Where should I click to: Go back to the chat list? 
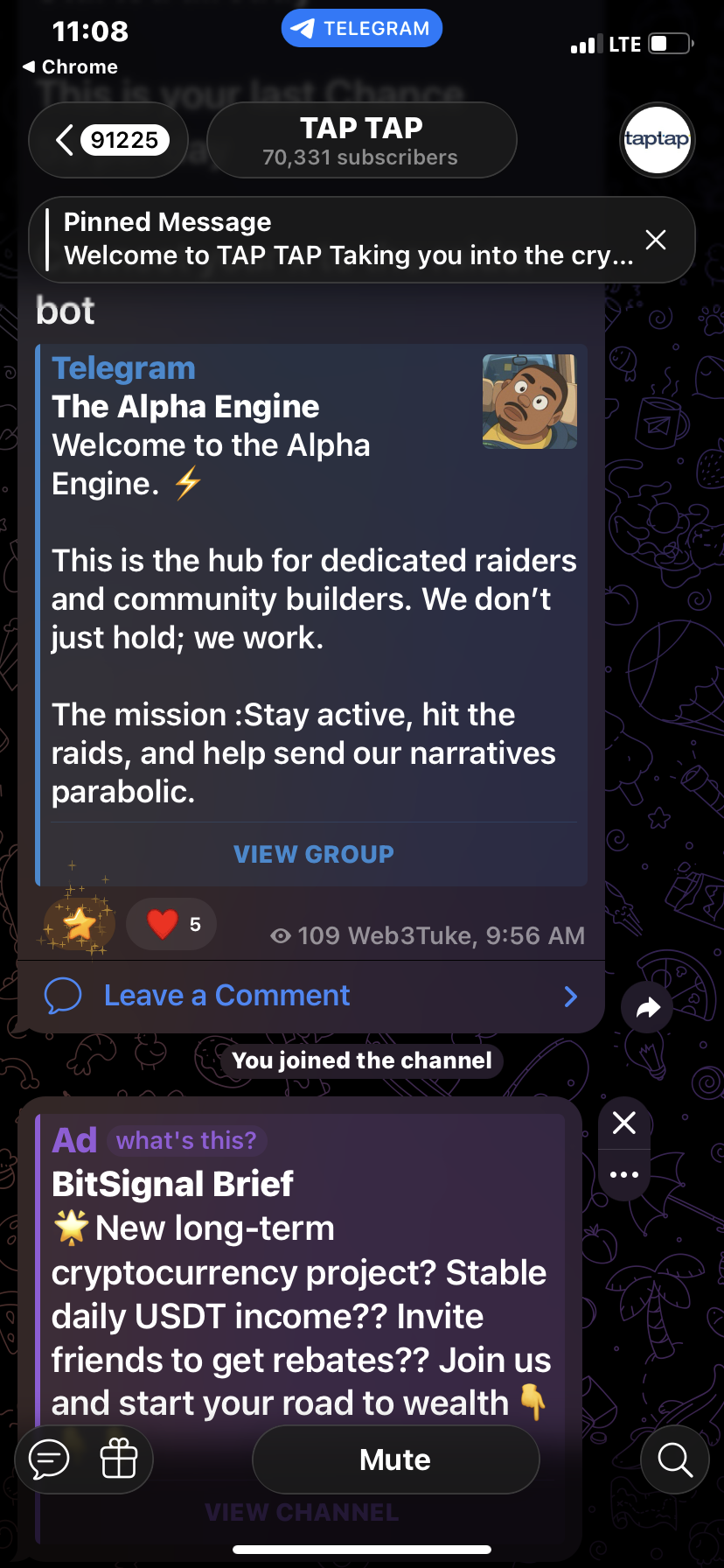click(x=108, y=140)
